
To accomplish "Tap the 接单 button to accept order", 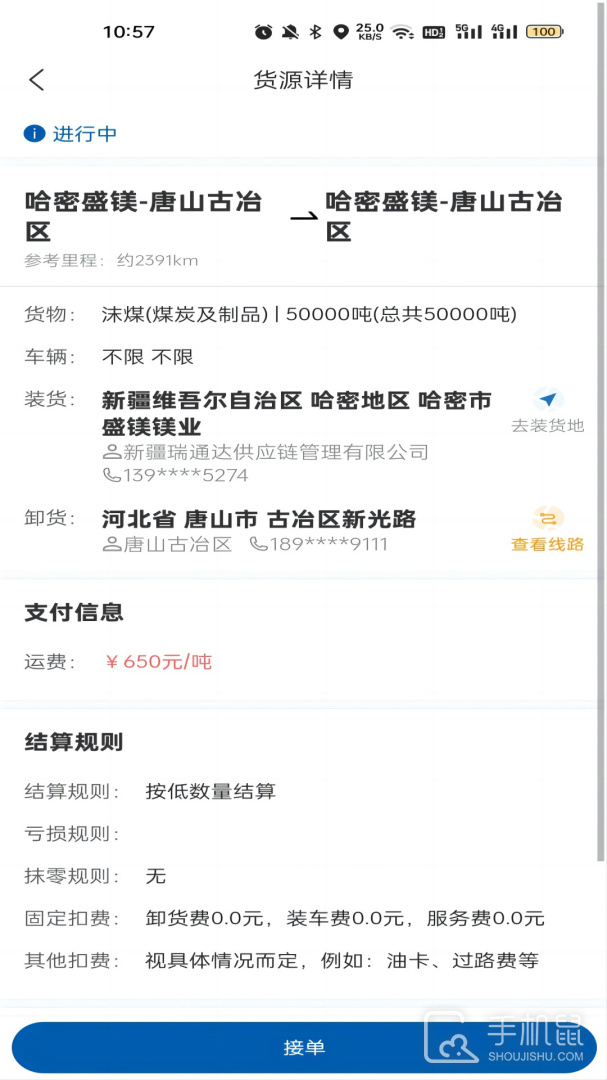I will point(303,1047).
